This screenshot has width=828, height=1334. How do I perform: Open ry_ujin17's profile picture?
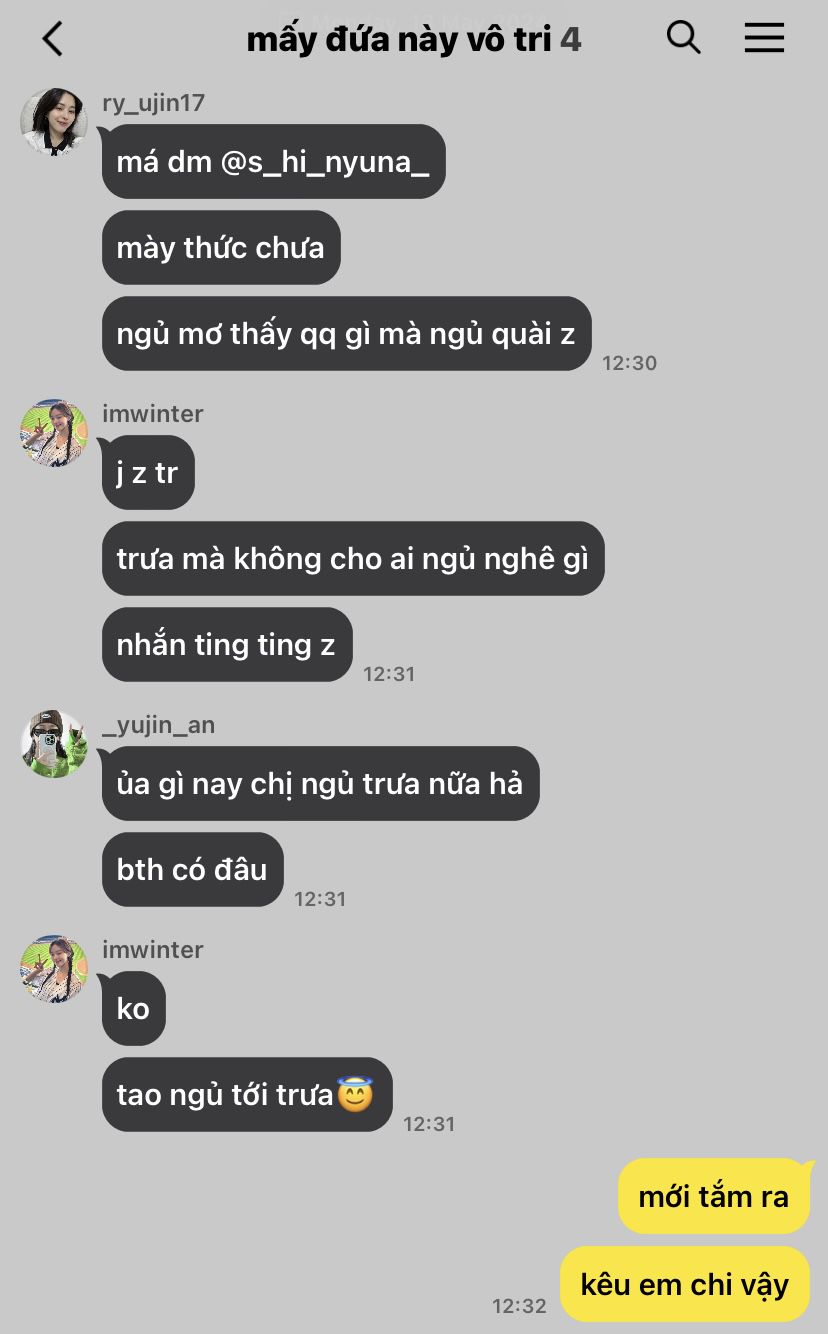54,122
